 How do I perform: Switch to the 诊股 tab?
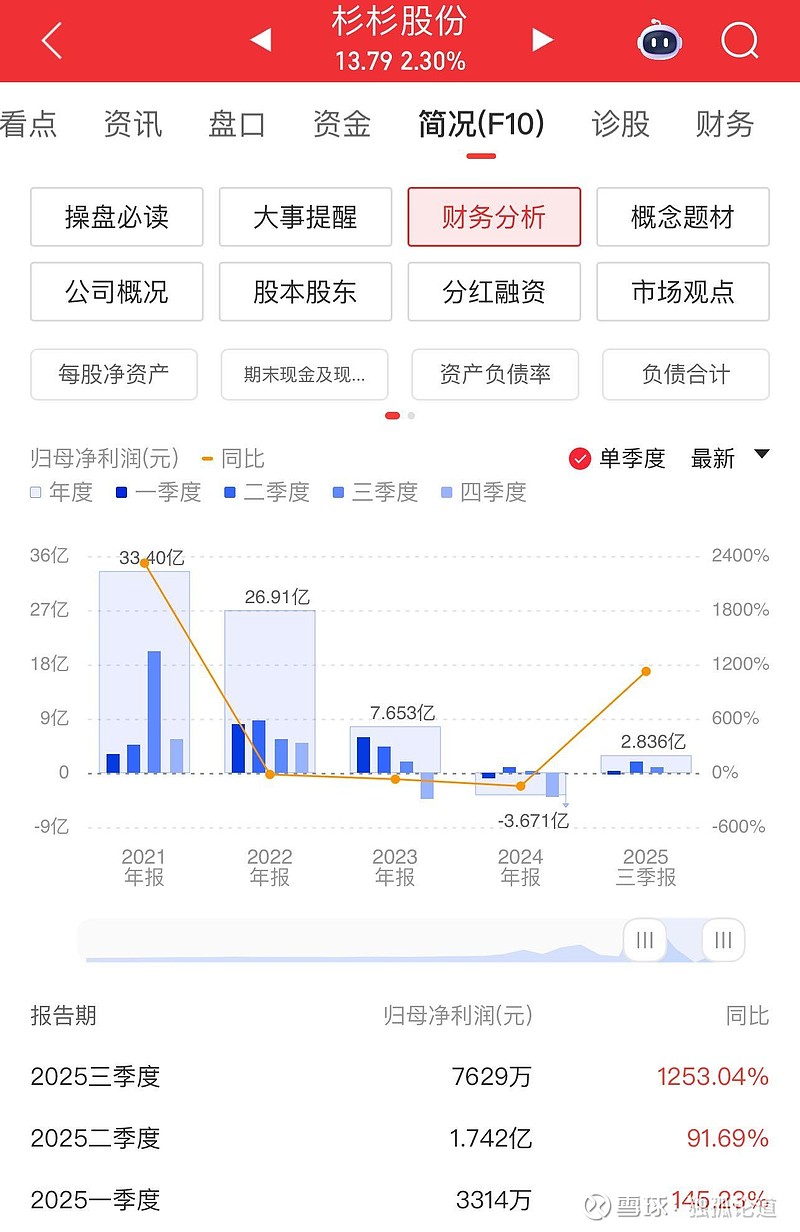coord(620,126)
